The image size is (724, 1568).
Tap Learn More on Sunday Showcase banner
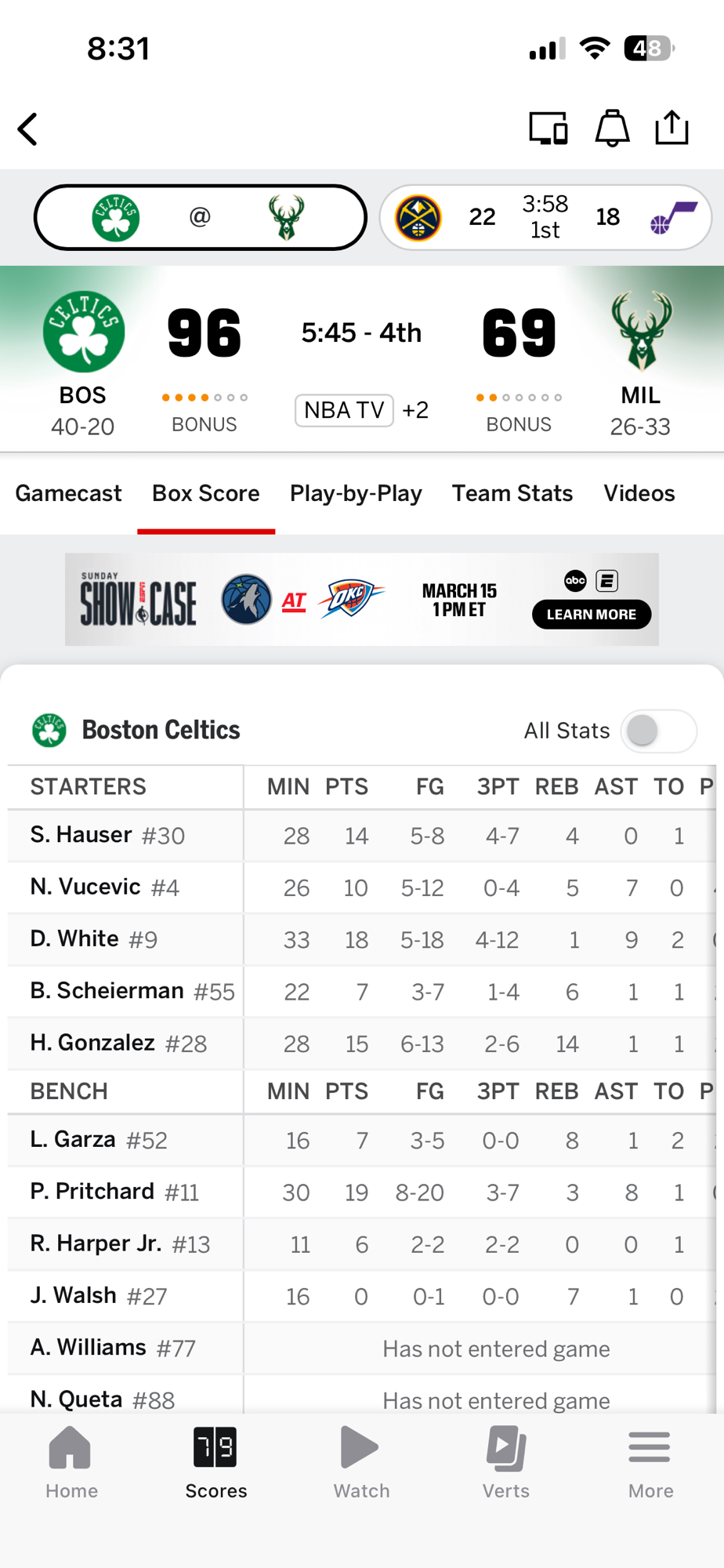591,615
